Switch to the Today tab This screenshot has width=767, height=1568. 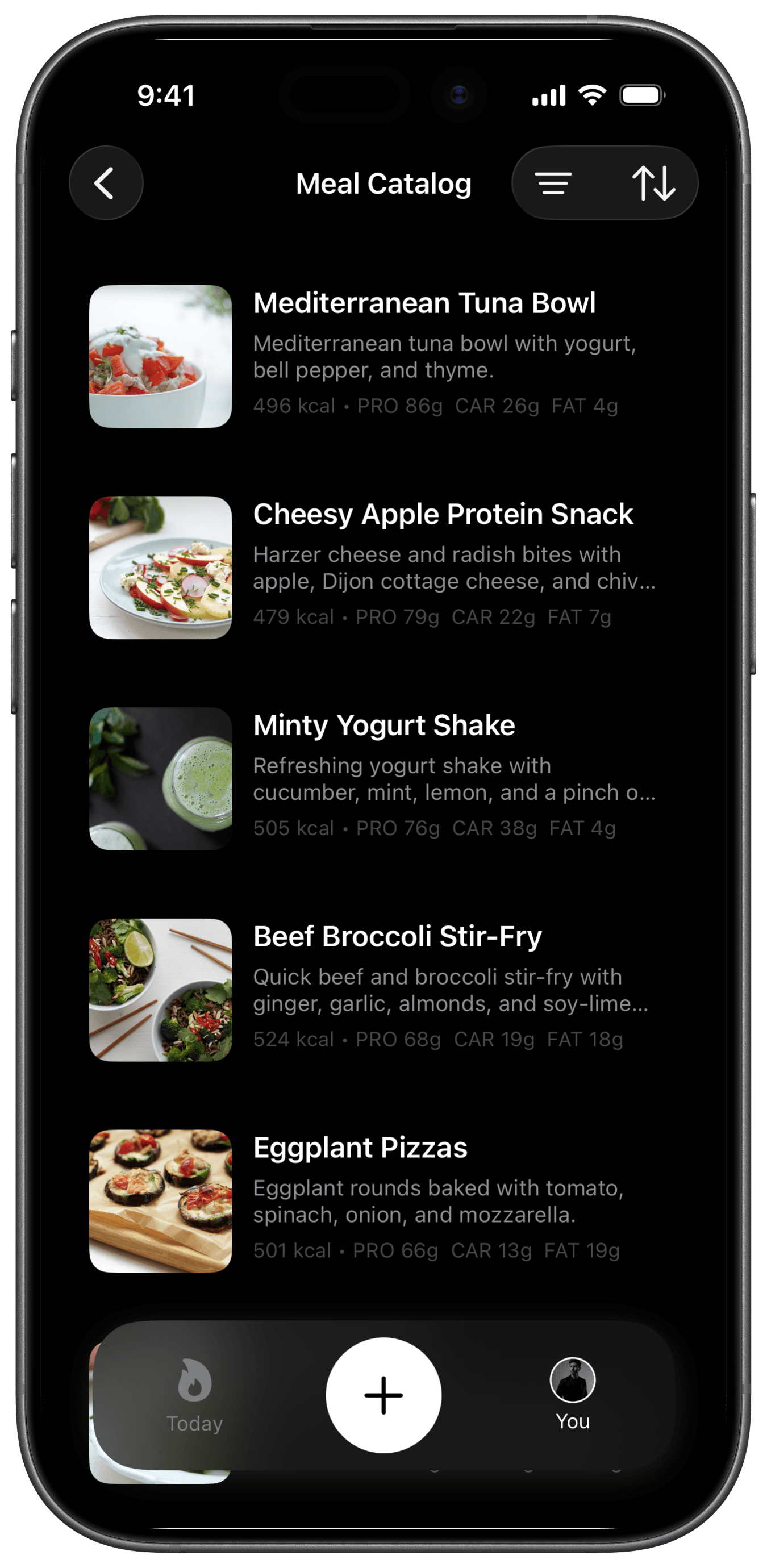coord(195,1395)
